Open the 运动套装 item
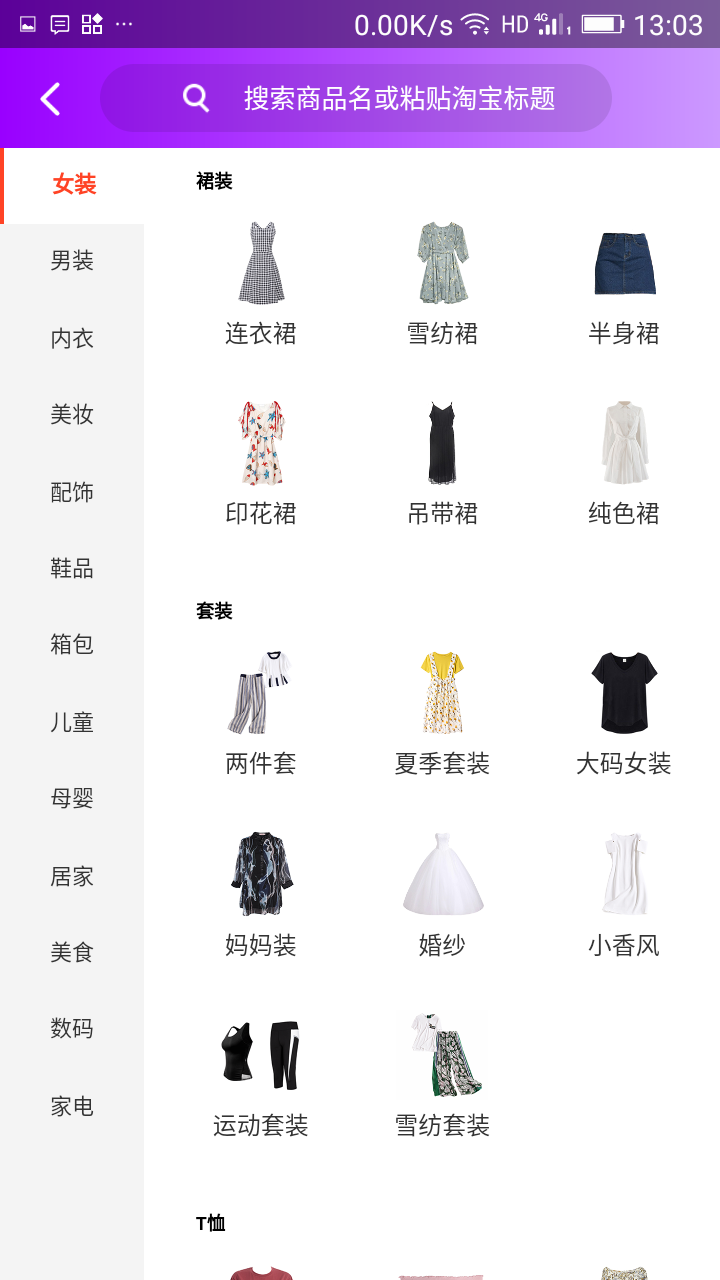The image size is (720, 1280). 261,1077
